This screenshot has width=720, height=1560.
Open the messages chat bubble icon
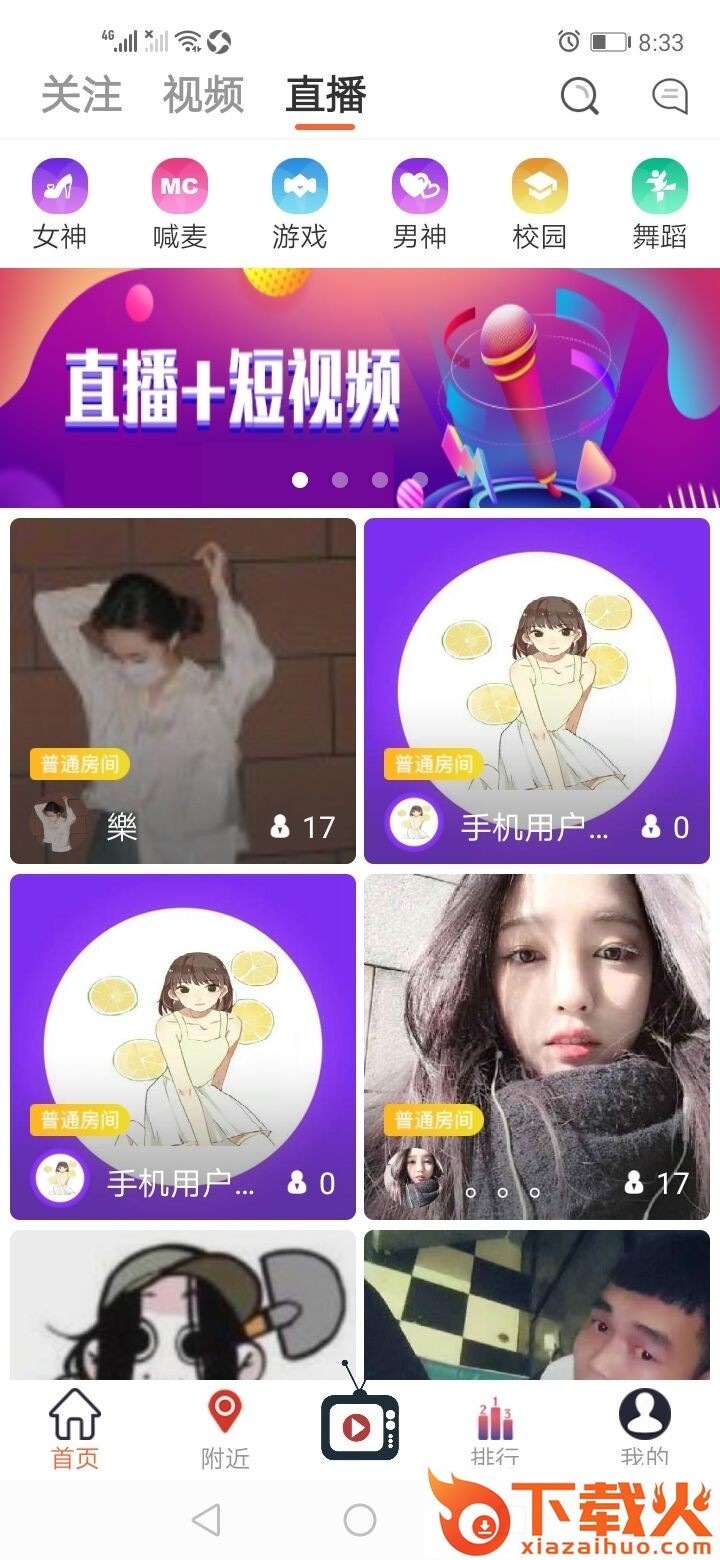pos(669,96)
